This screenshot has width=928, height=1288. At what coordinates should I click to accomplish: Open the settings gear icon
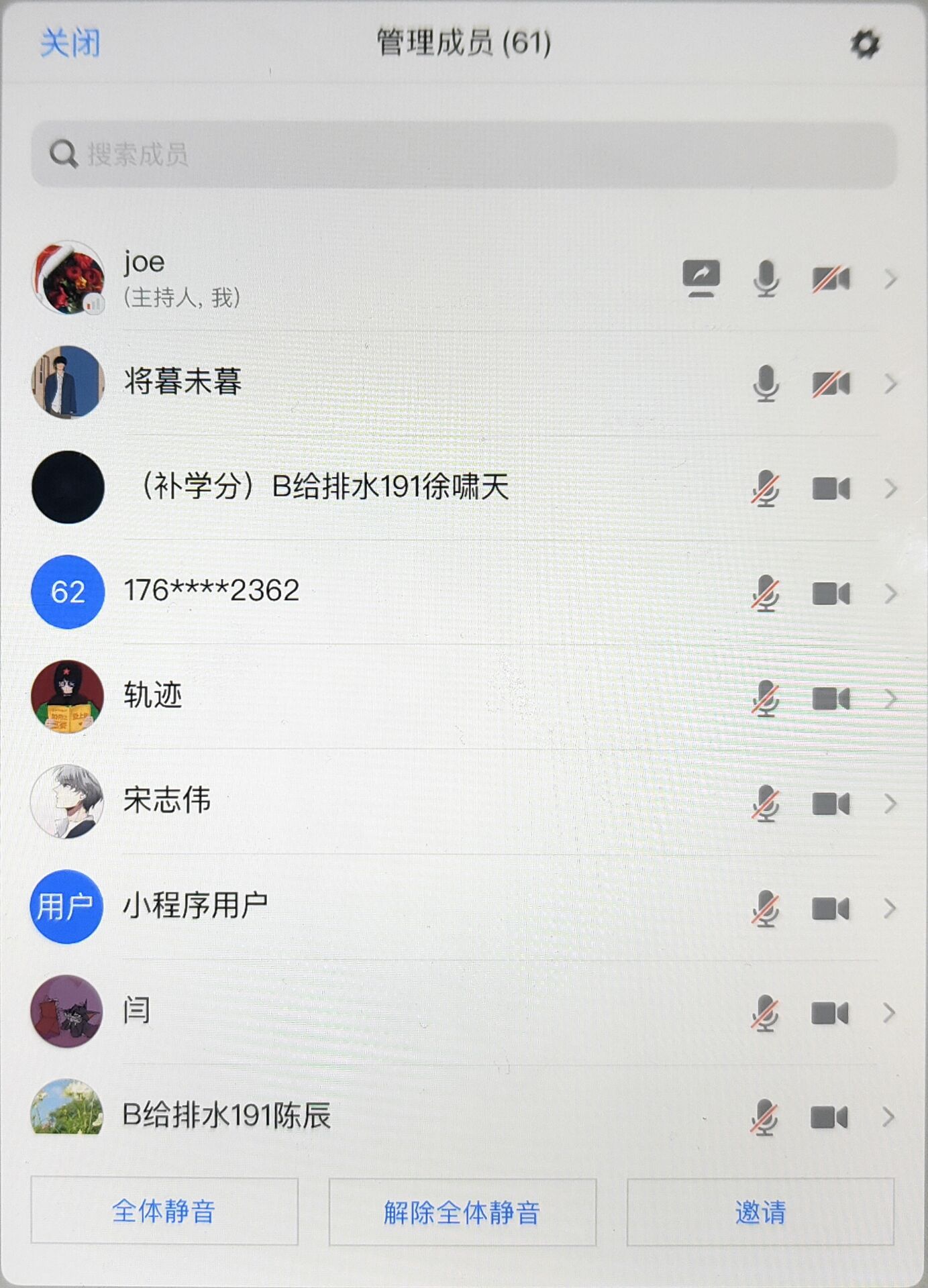coord(864,44)
